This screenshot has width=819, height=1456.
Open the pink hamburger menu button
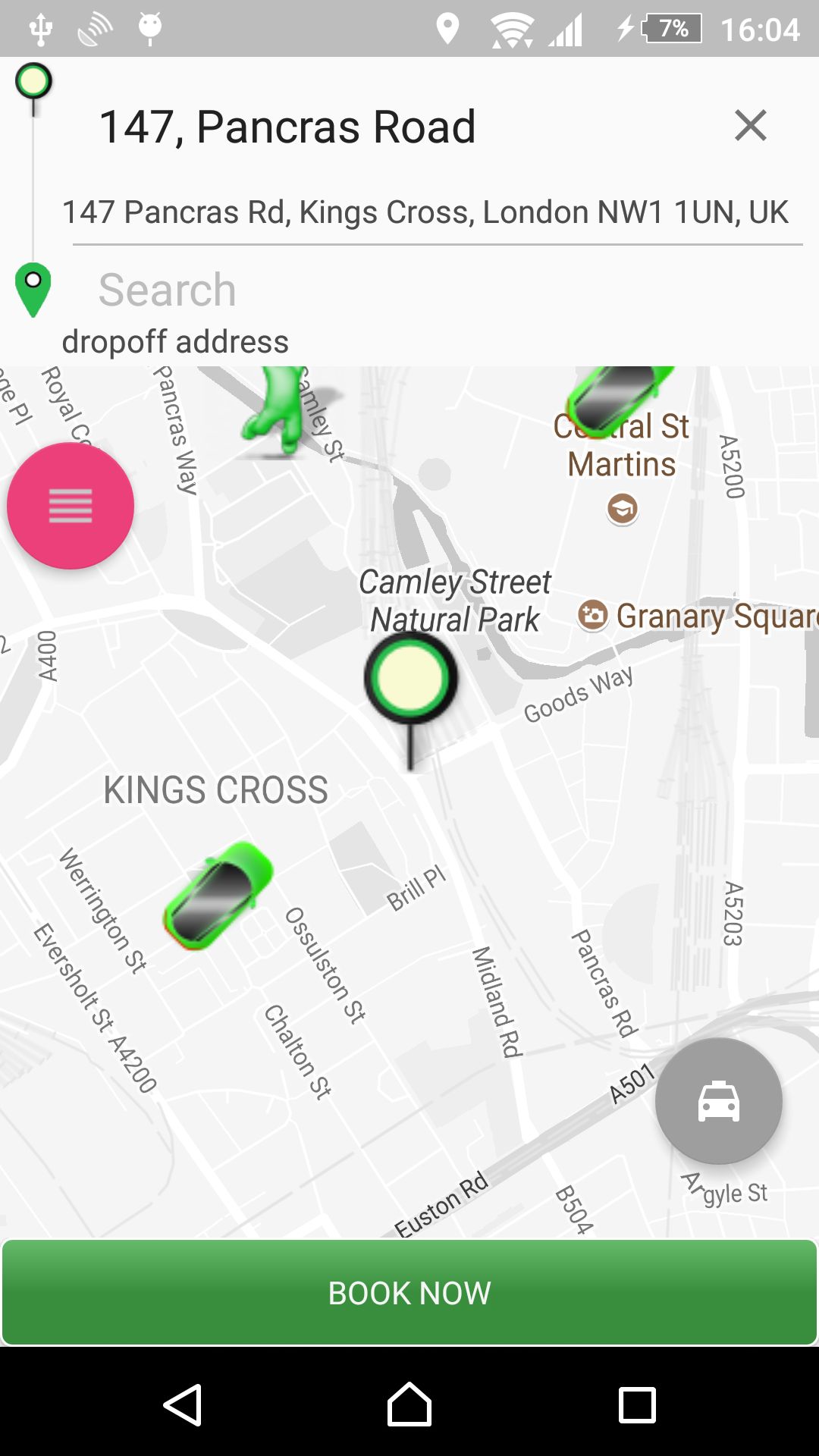(71, 506)
